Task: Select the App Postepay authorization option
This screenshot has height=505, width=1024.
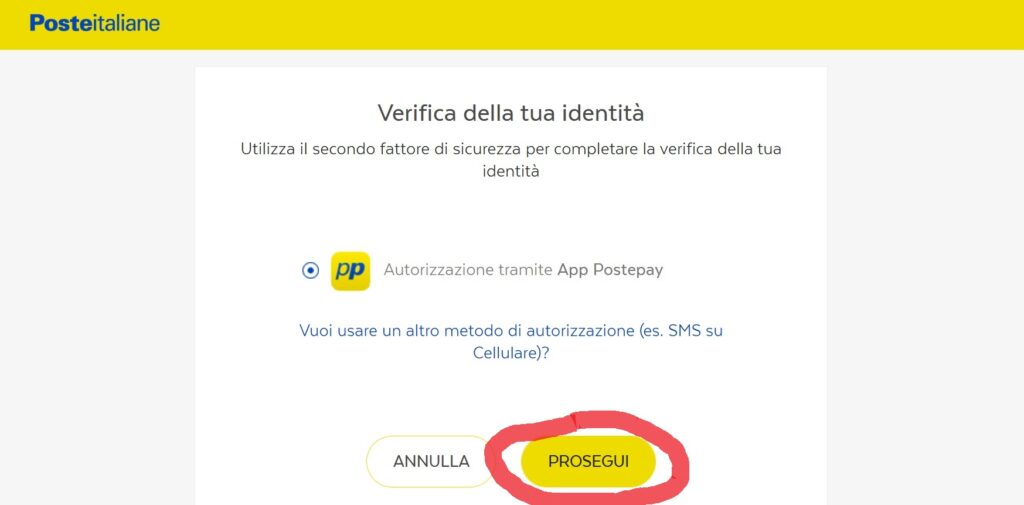Action: click(x=310, y=270)
